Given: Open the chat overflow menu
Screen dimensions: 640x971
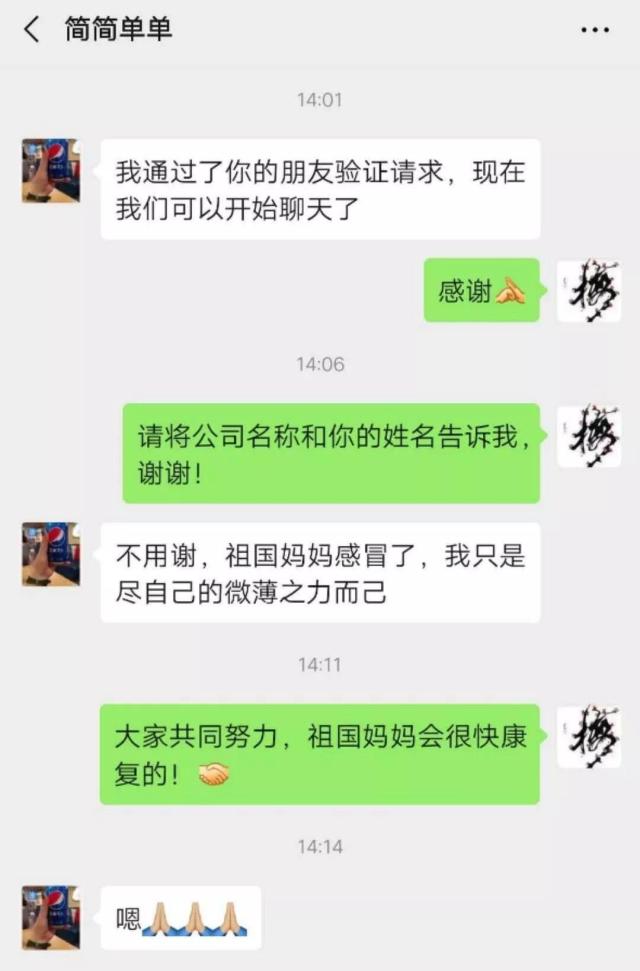Looking at the screenshot, I should 596,30.
